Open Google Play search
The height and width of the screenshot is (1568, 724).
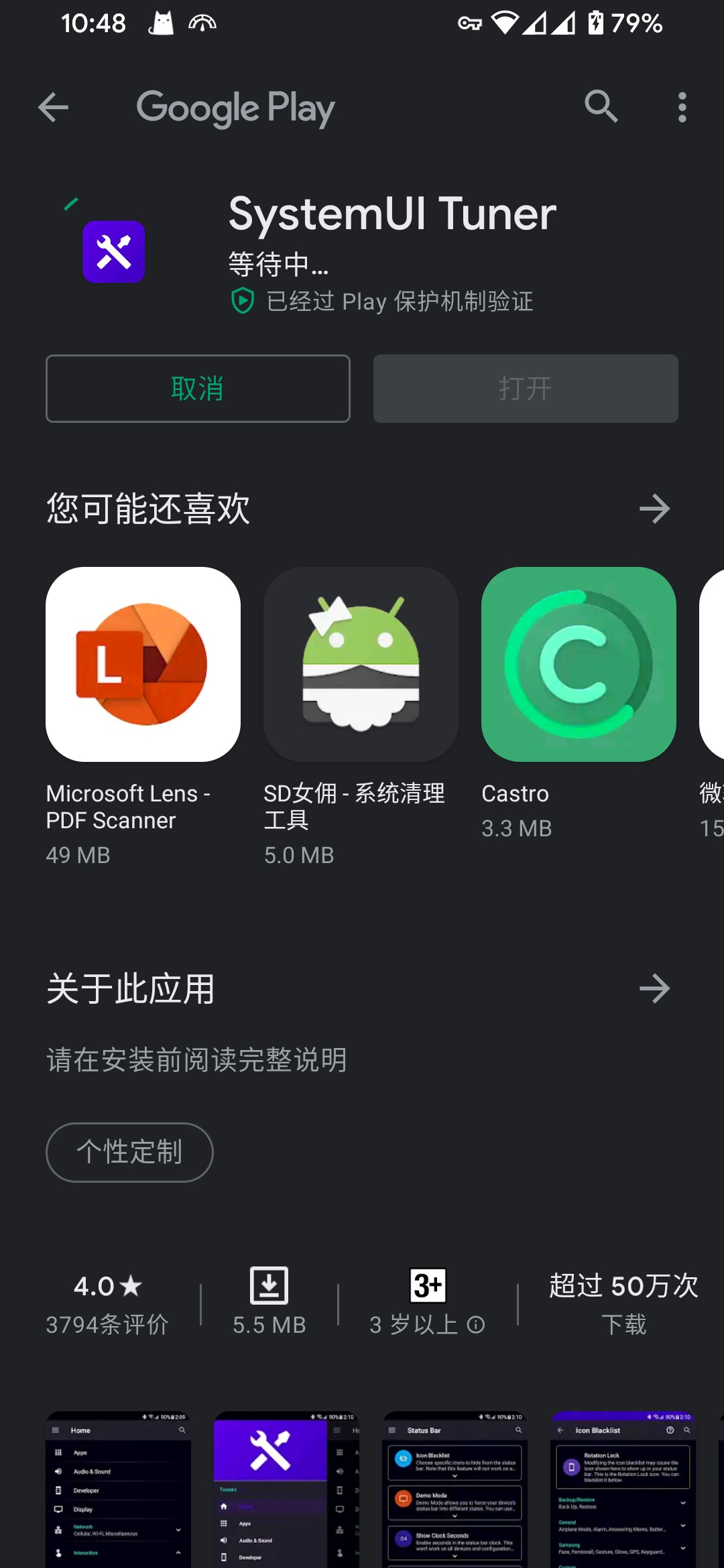coord(601,107)
